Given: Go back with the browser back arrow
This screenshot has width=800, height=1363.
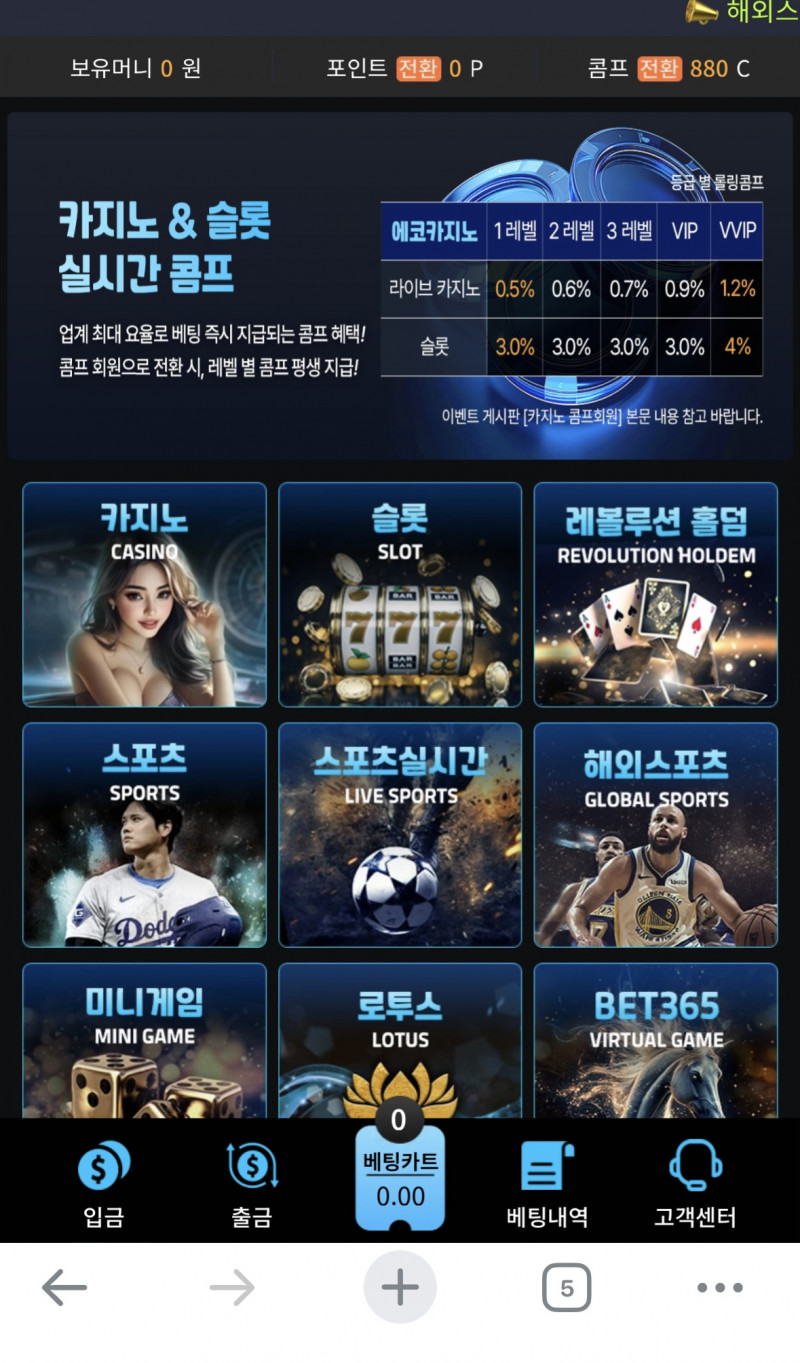Looking at the screenshot, I should (65, 1288).
